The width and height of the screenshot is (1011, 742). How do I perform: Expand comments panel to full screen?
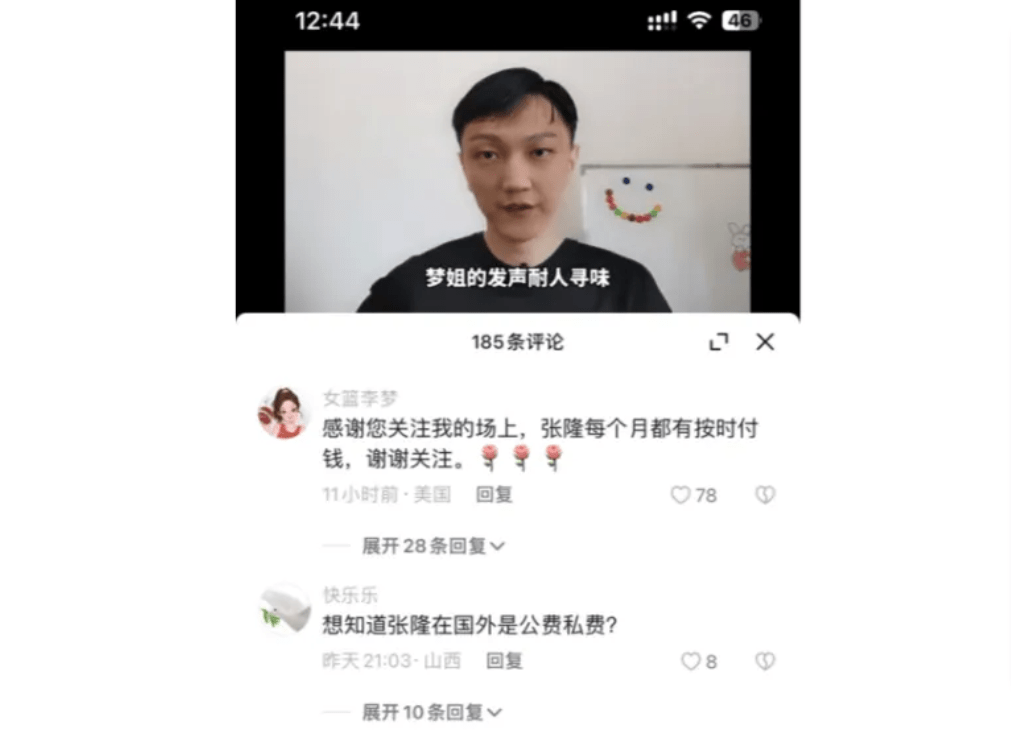718,342
